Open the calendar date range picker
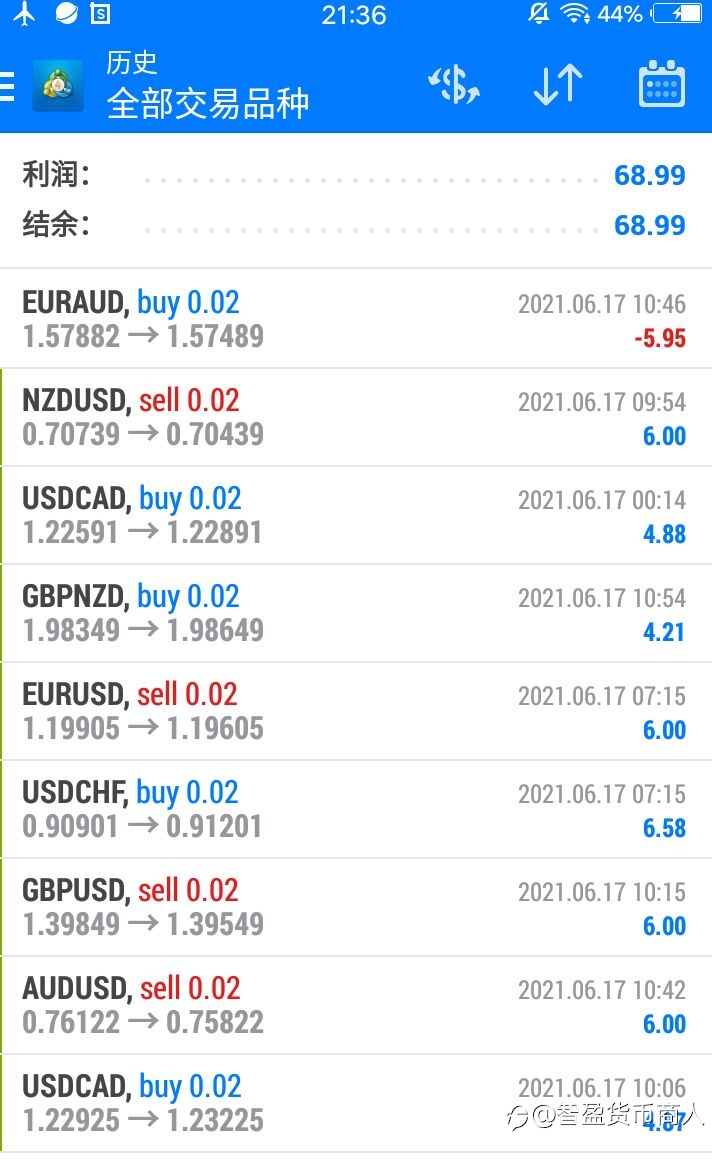712x1160 pixels. click(x=662, y=84)
